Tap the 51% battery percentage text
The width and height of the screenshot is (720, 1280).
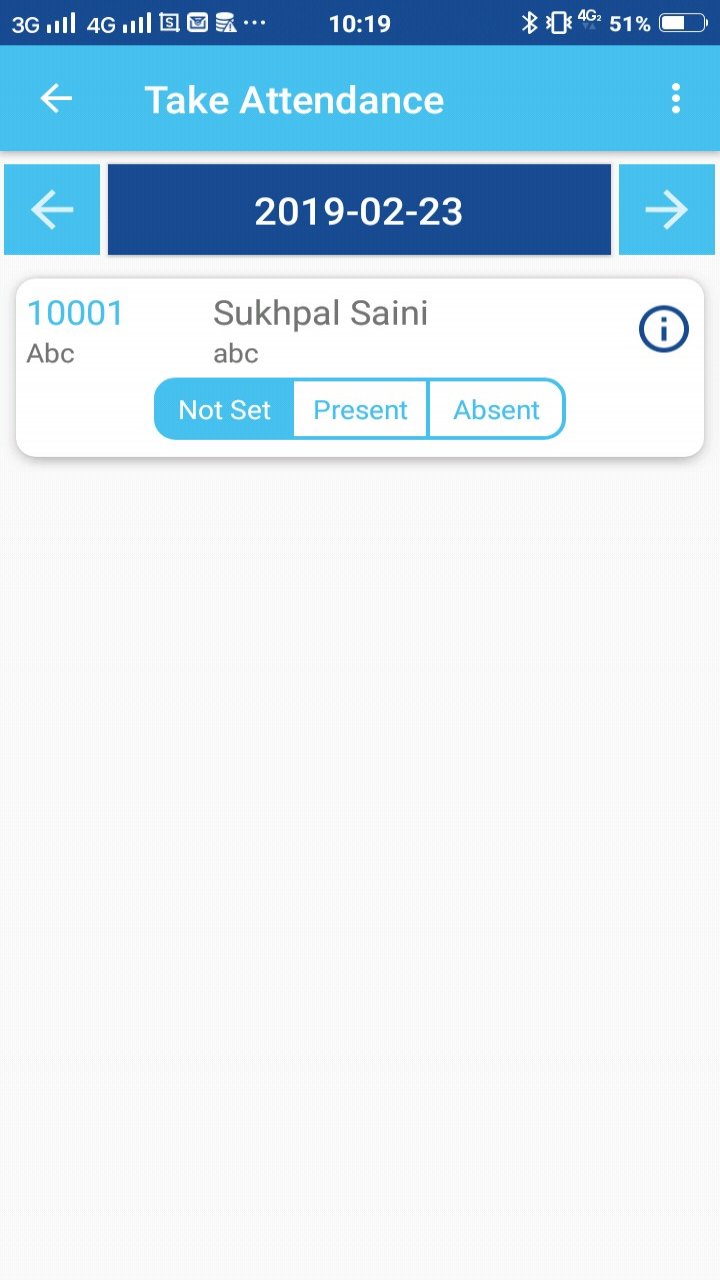(628, 23)
